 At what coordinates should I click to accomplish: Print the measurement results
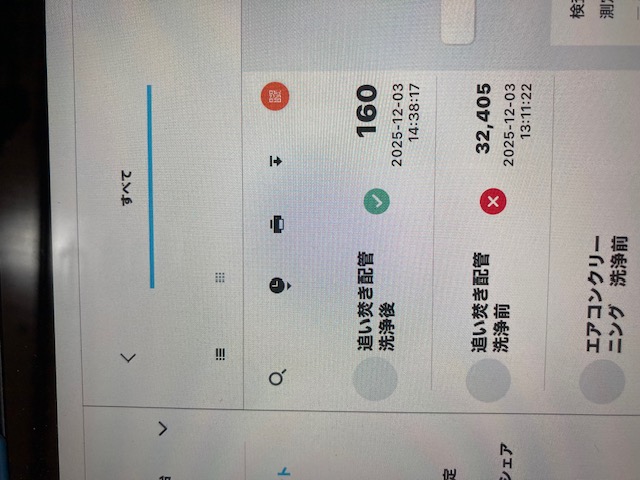pyautogui.click(x=278, y=224)
